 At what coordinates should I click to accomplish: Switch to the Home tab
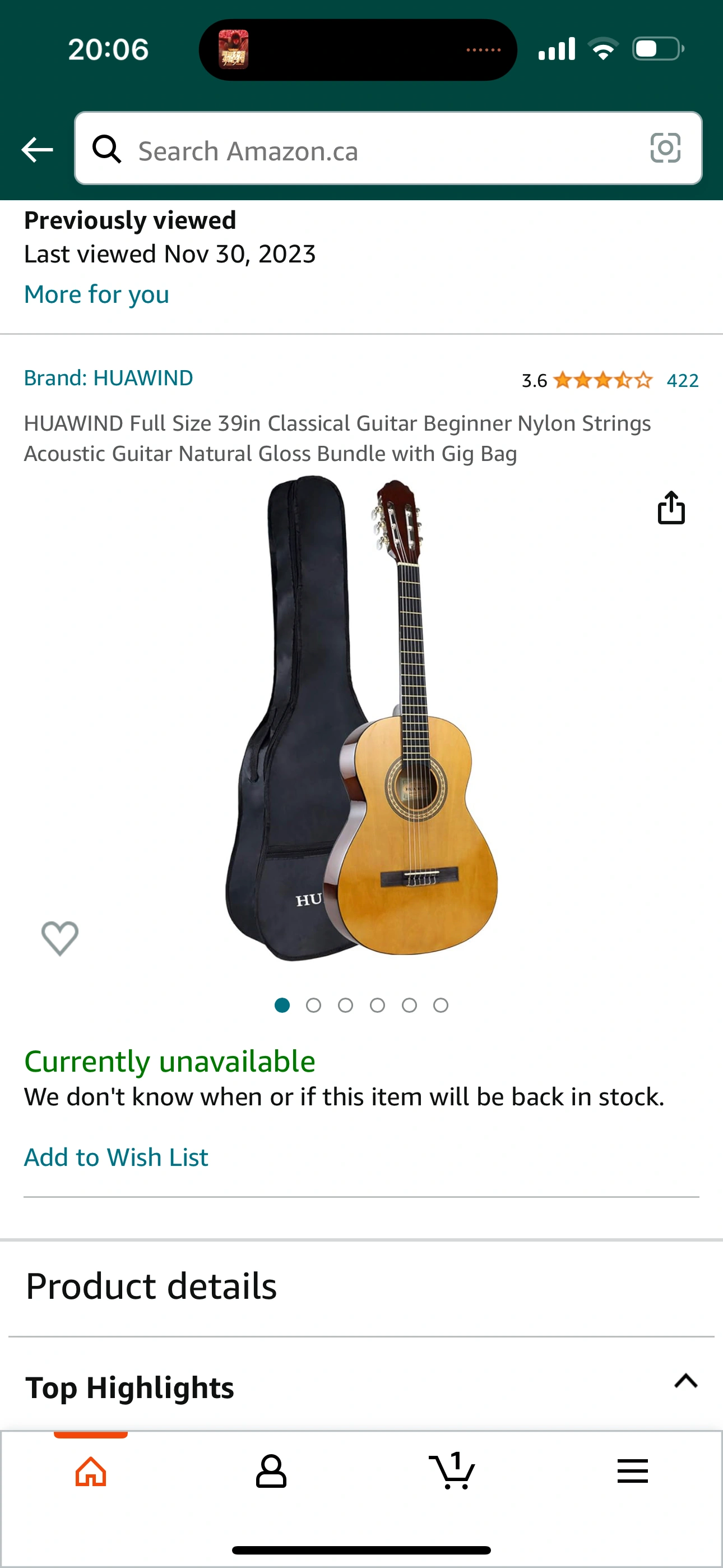tap(91, 1472)
